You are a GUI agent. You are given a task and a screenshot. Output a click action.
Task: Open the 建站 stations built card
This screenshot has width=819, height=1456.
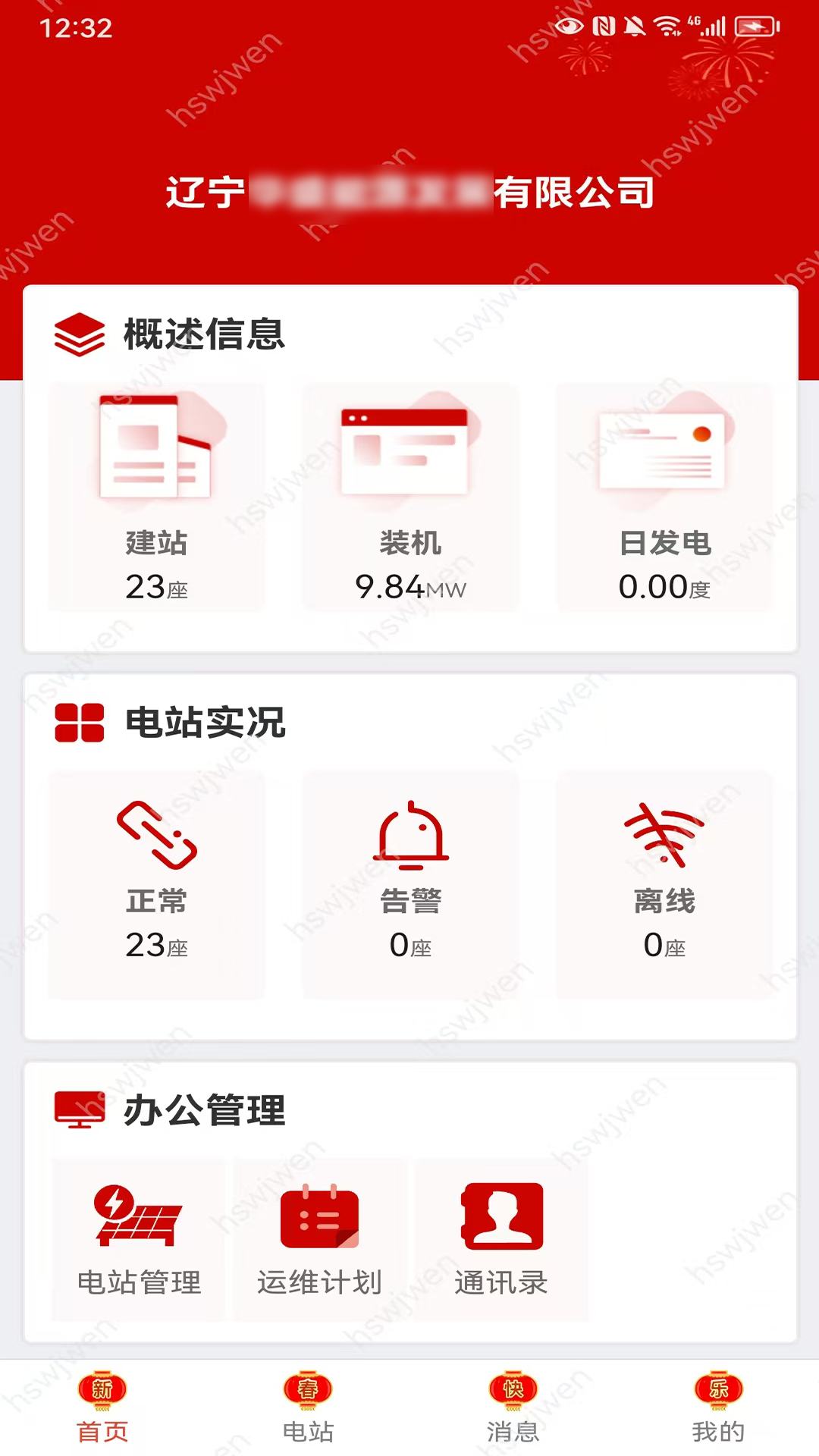(x=157, y=497)
